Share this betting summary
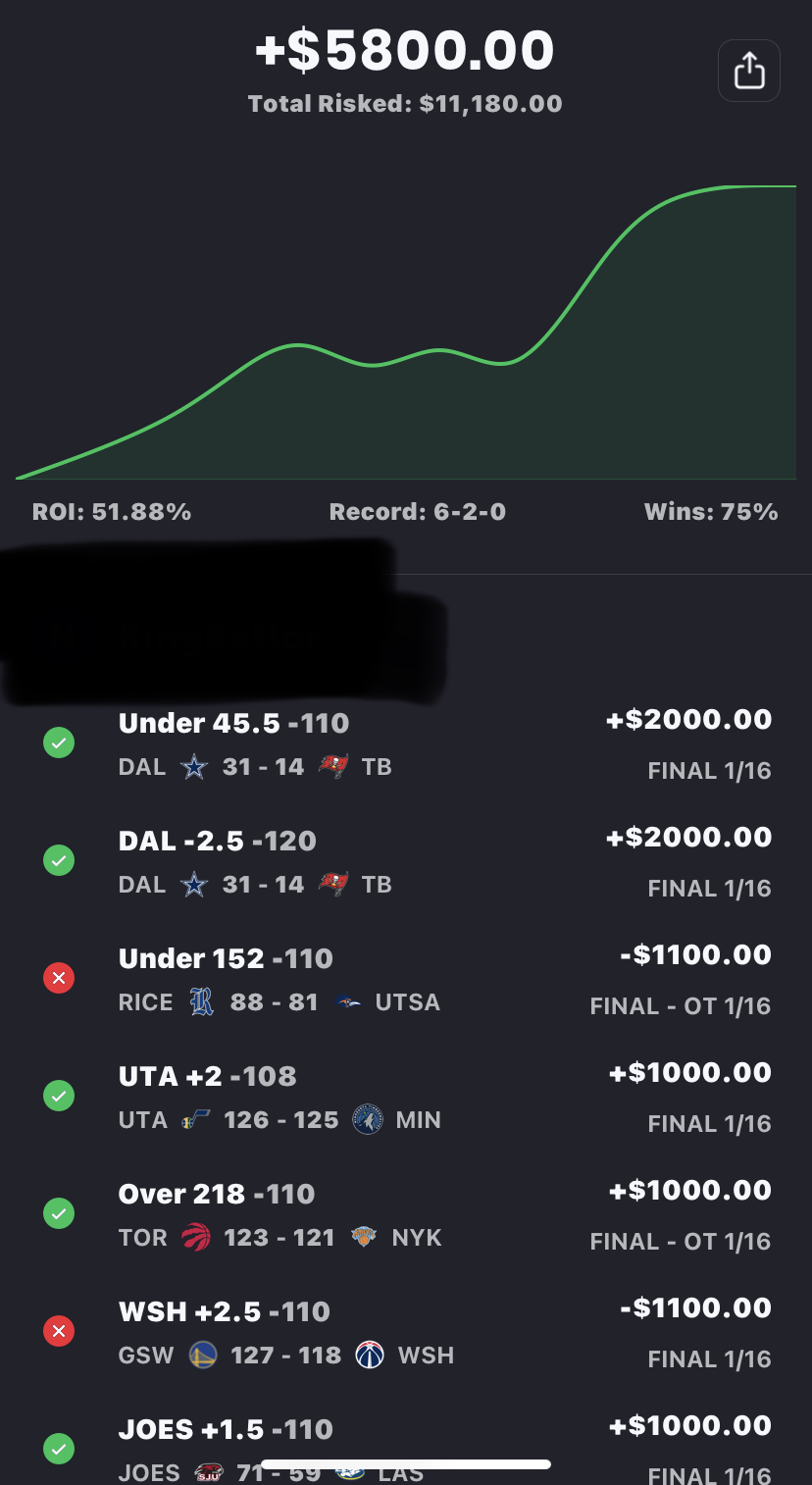 click(748, 71)
